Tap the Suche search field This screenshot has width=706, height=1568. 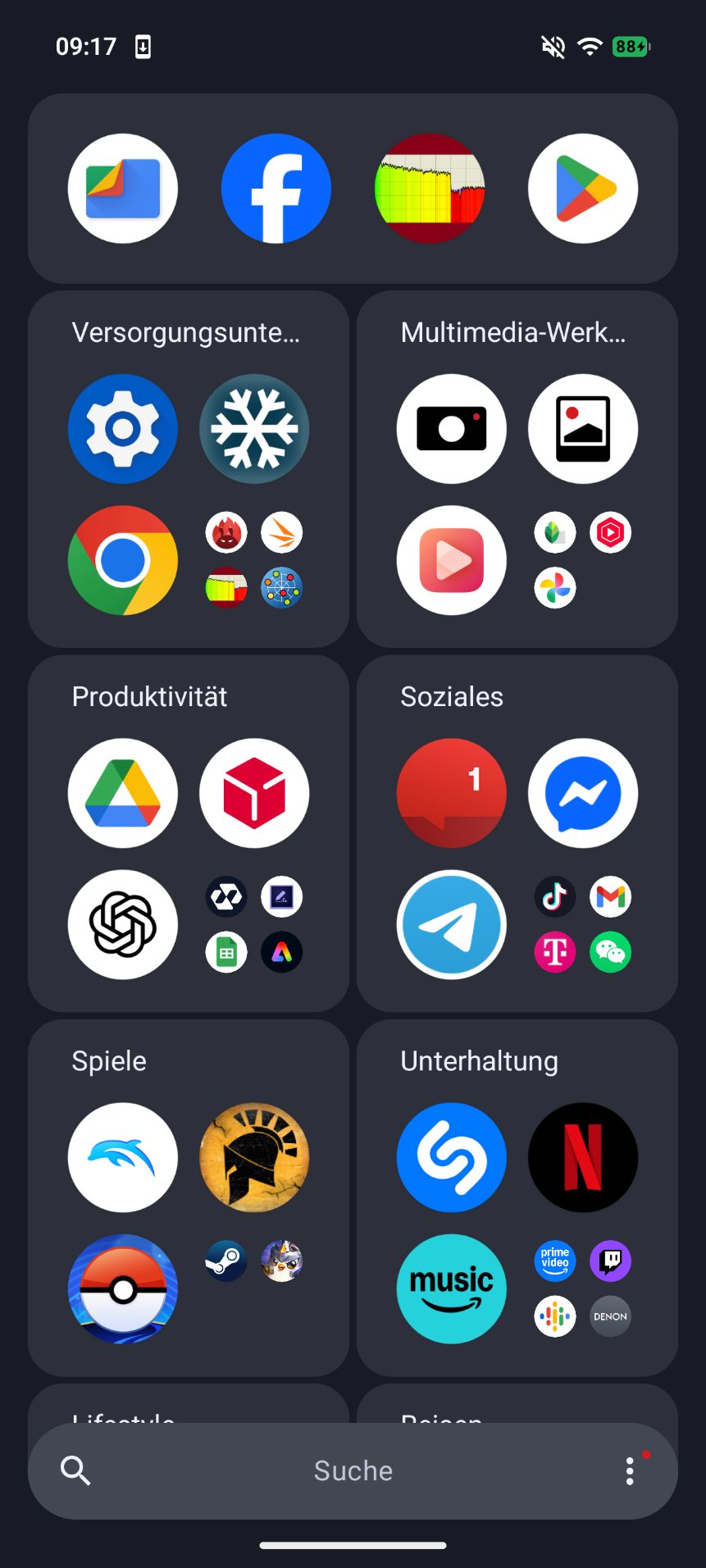coord(353,1470)
